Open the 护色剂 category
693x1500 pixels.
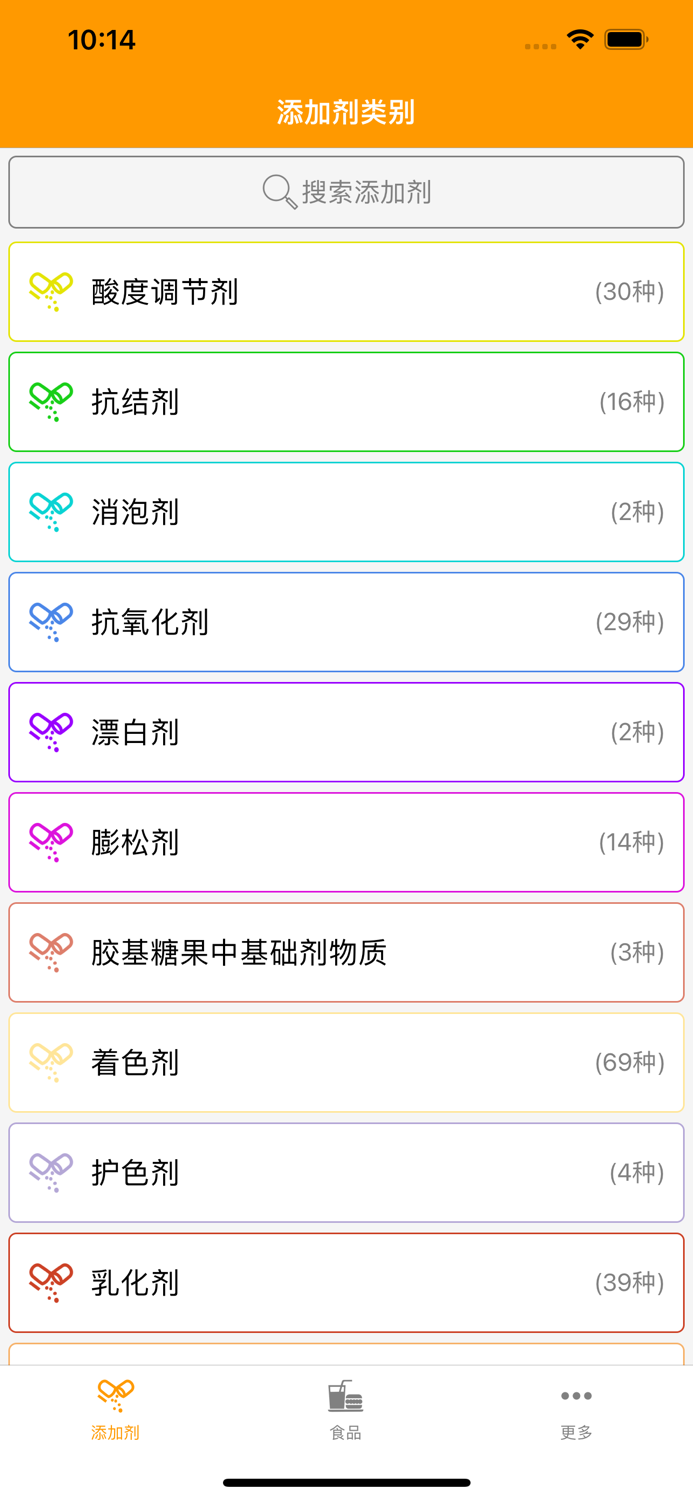click(x=346, y=1172)
